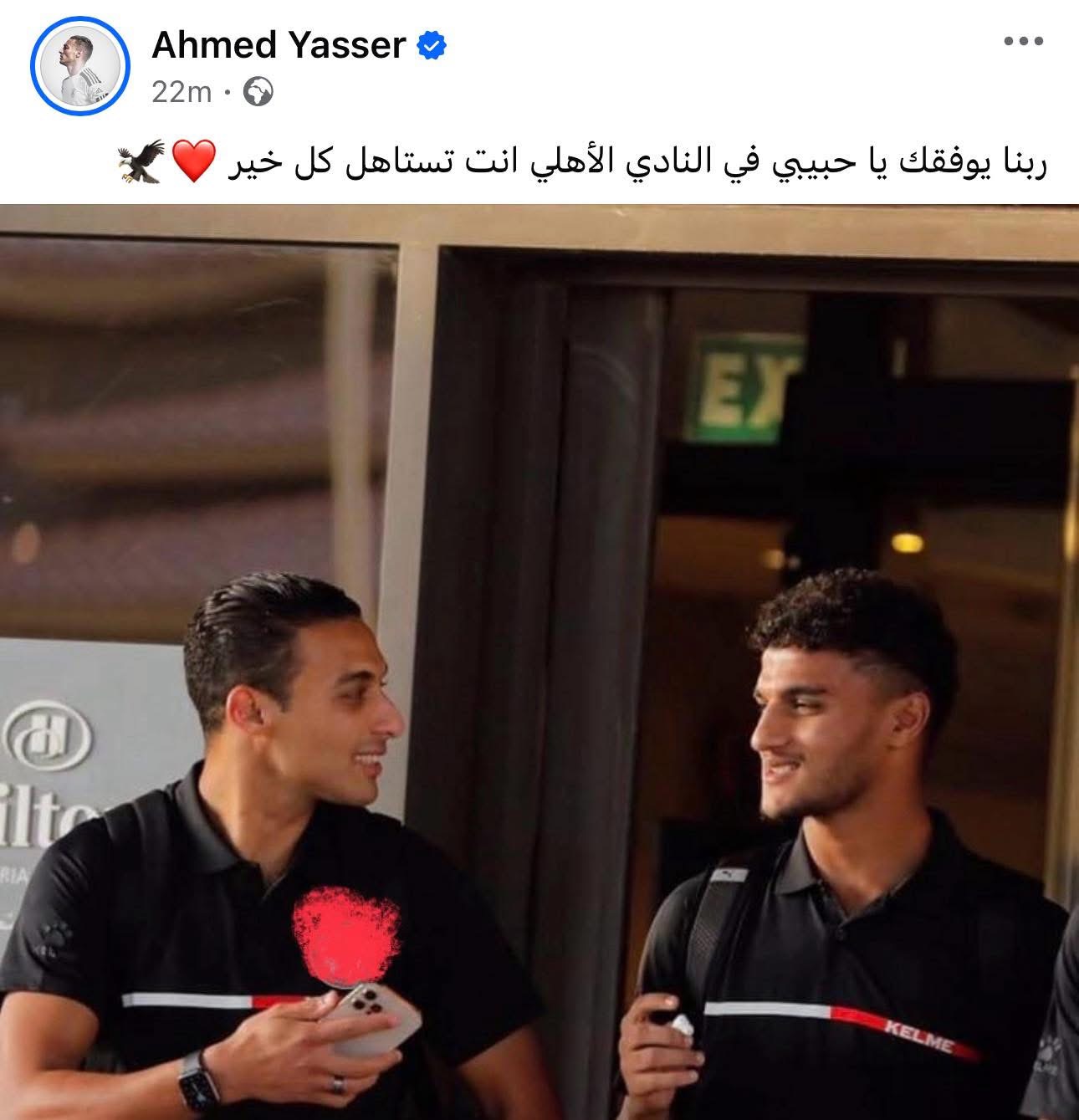Open Ahmed Yasser's profile name link
The image size is (1079, 1120).
pos(279,45)
